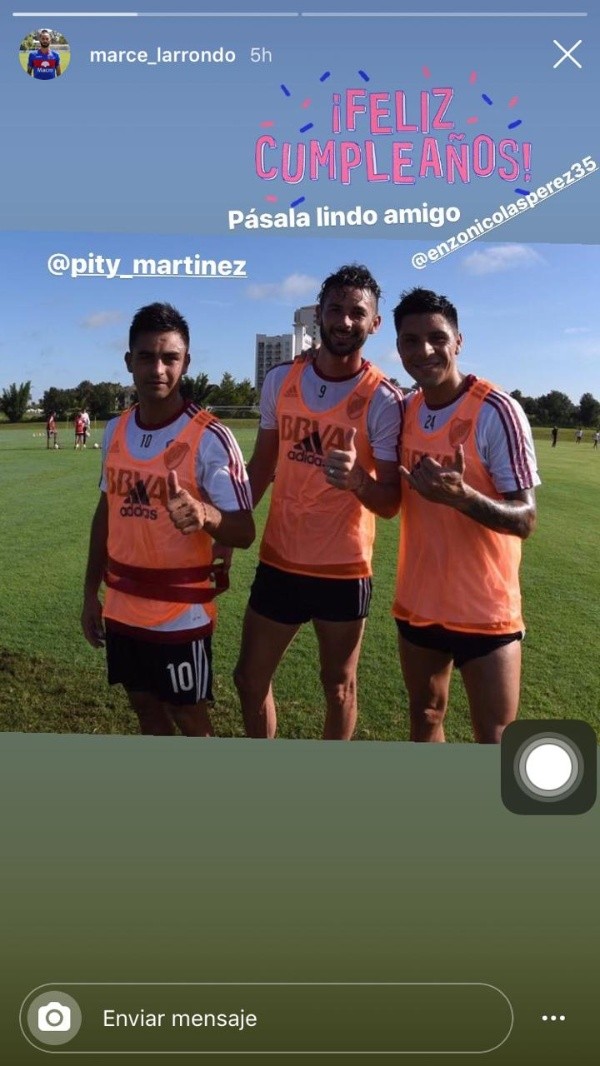Open the marce_larrondo username link
600x1066 pixels.
pyautogui.click(x=164, y=56)
